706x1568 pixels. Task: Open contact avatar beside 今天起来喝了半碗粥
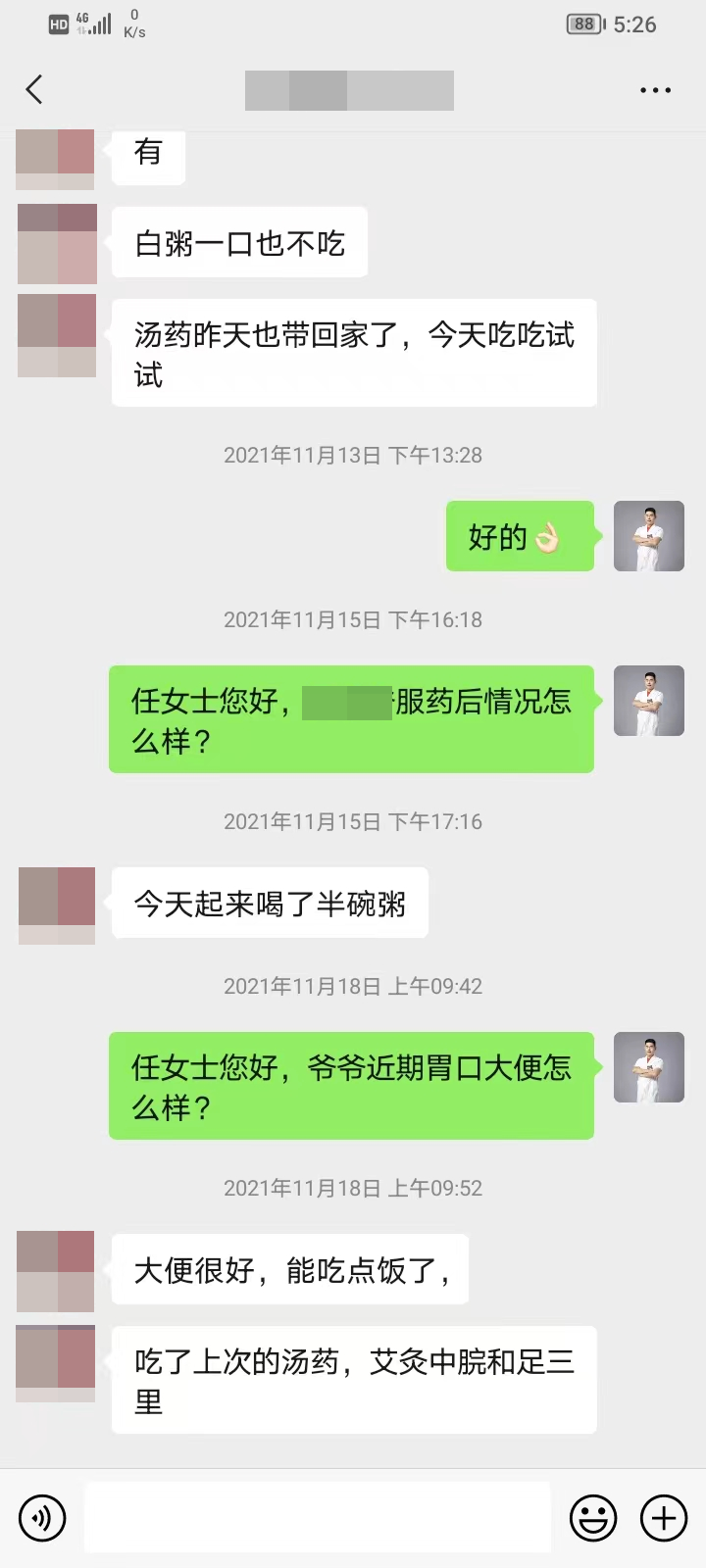(57, 906)
